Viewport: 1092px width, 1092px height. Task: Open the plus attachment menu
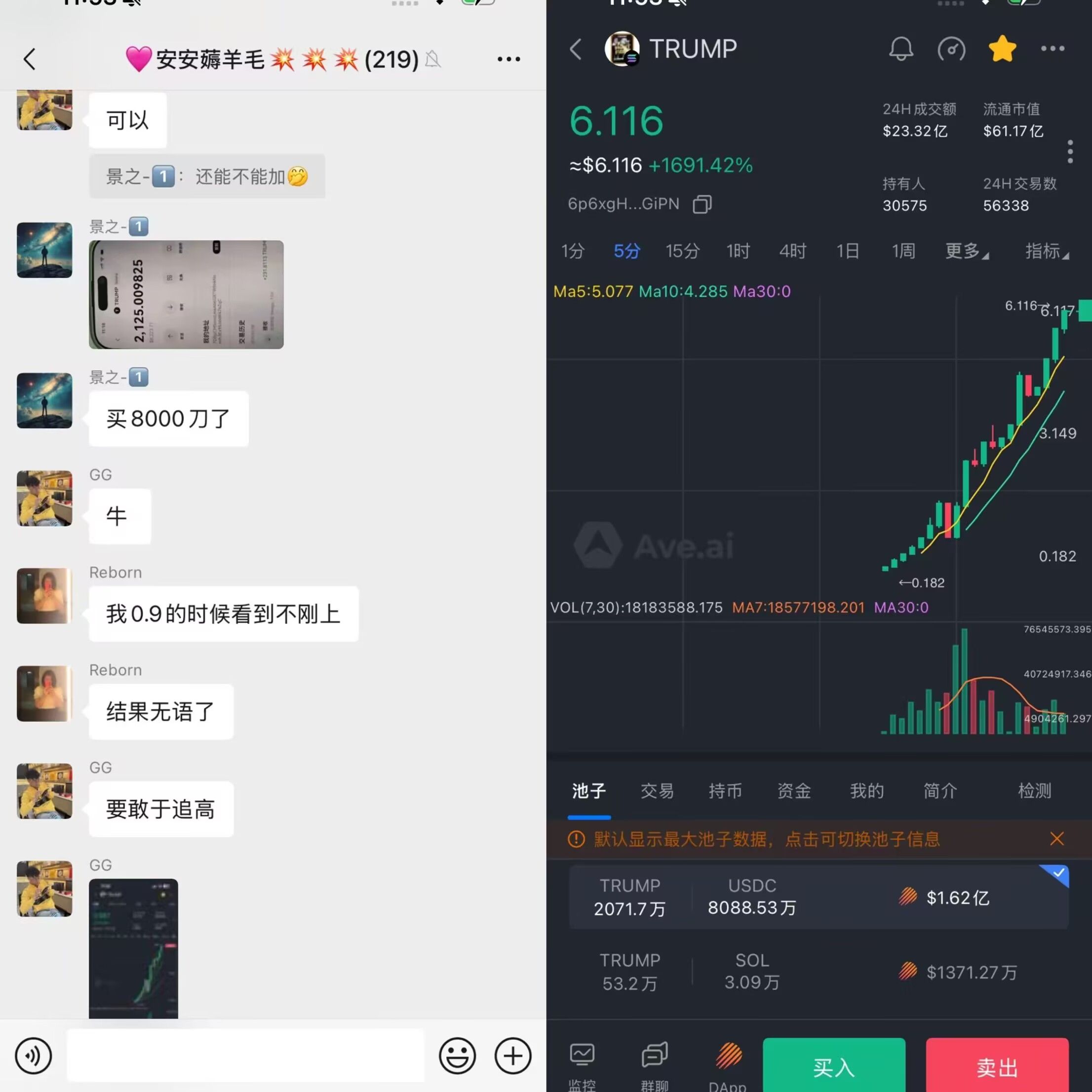[x=512, y=1055]
